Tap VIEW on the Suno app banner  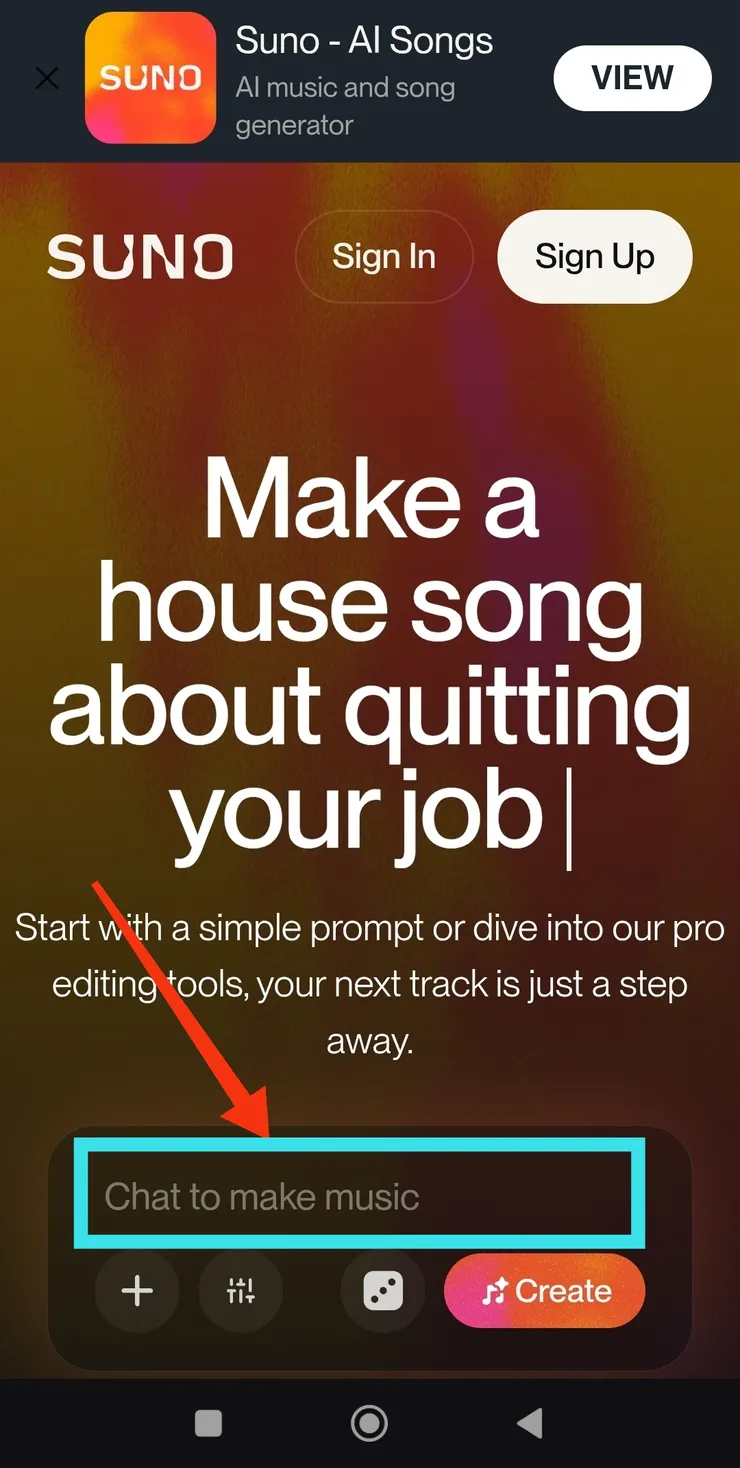tap(632, 78)
